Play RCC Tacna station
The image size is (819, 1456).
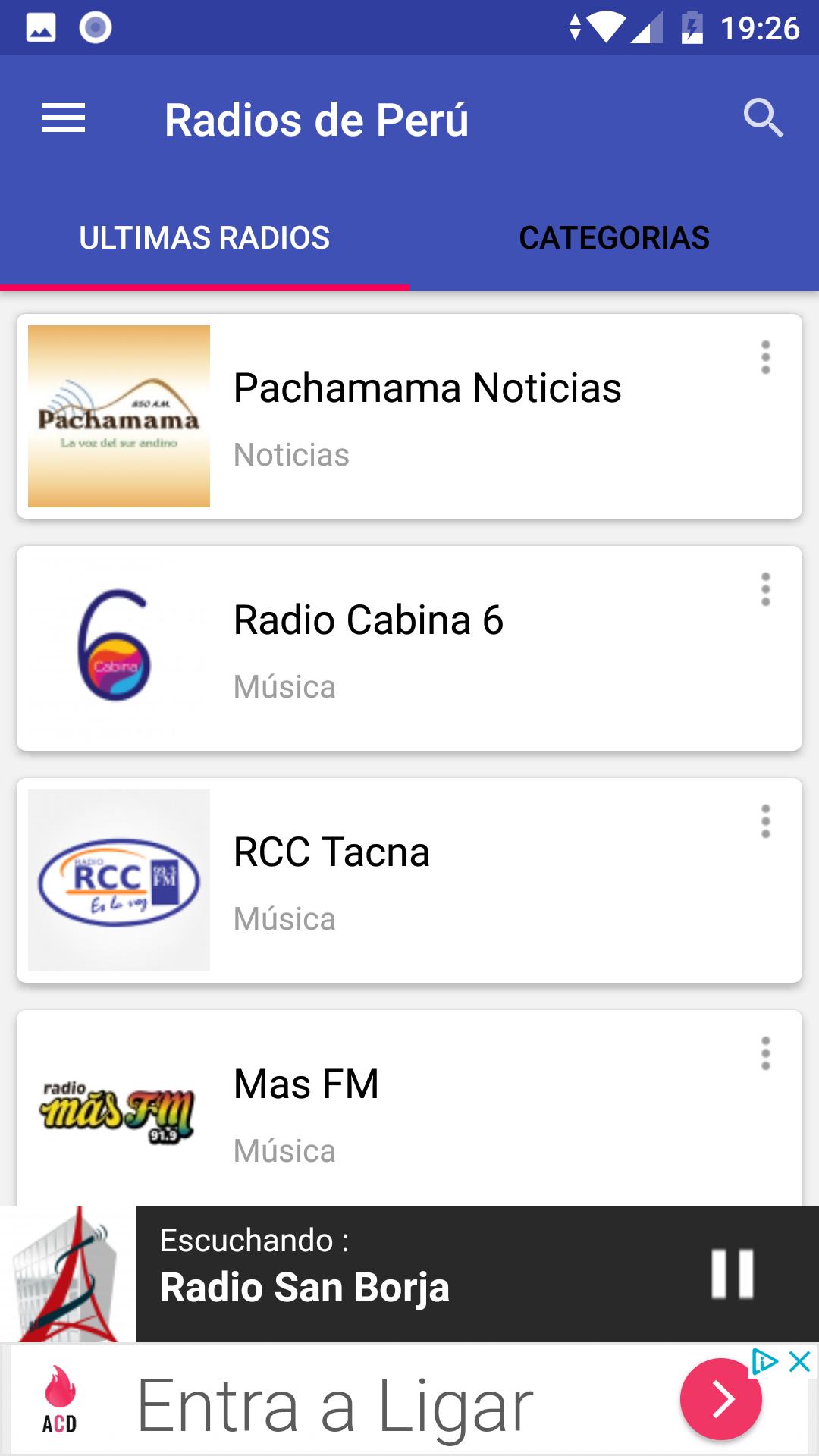[409, 880]
